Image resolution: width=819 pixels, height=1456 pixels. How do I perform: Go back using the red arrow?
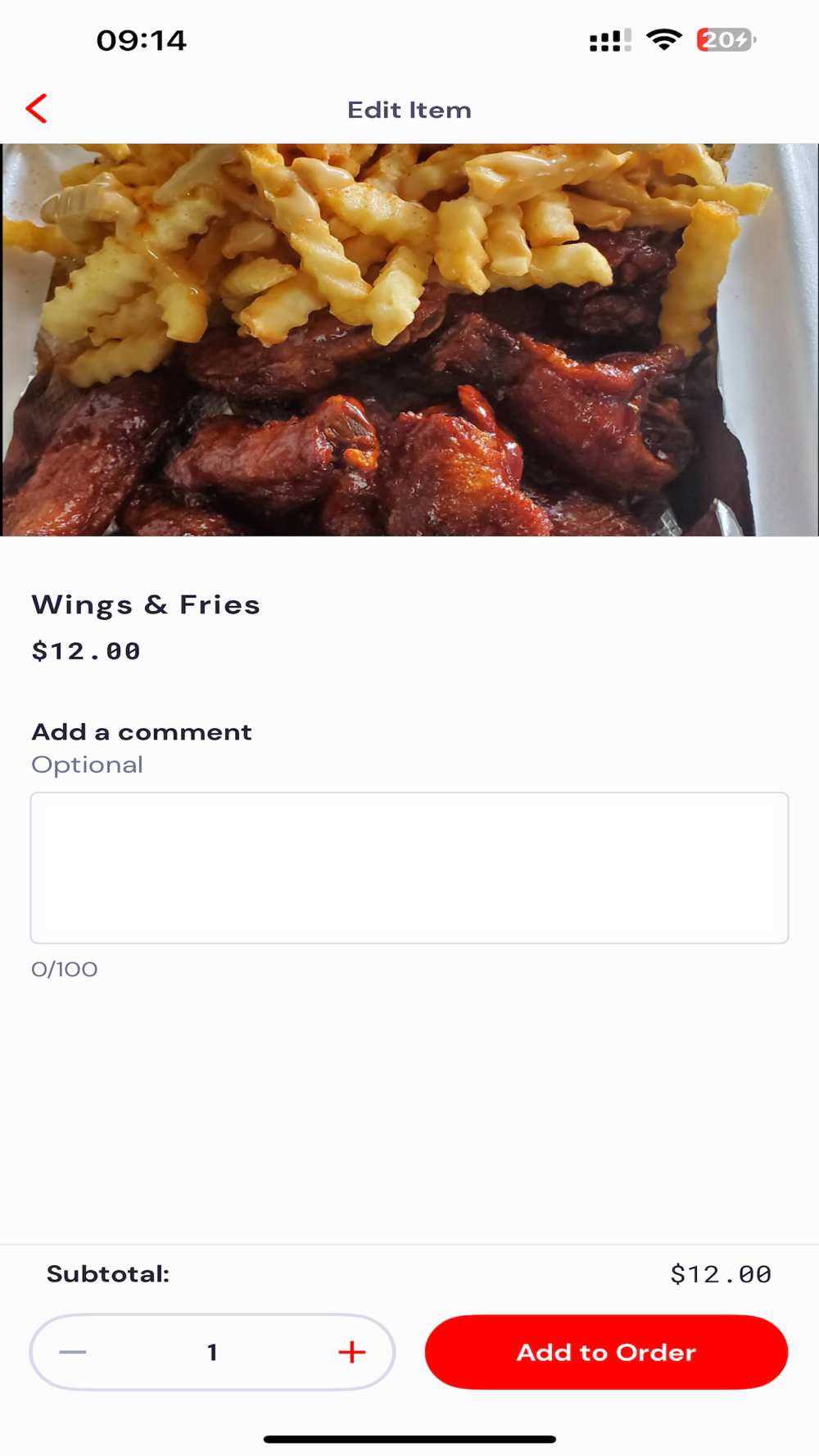pyautogui.click(x=36, y=109)
